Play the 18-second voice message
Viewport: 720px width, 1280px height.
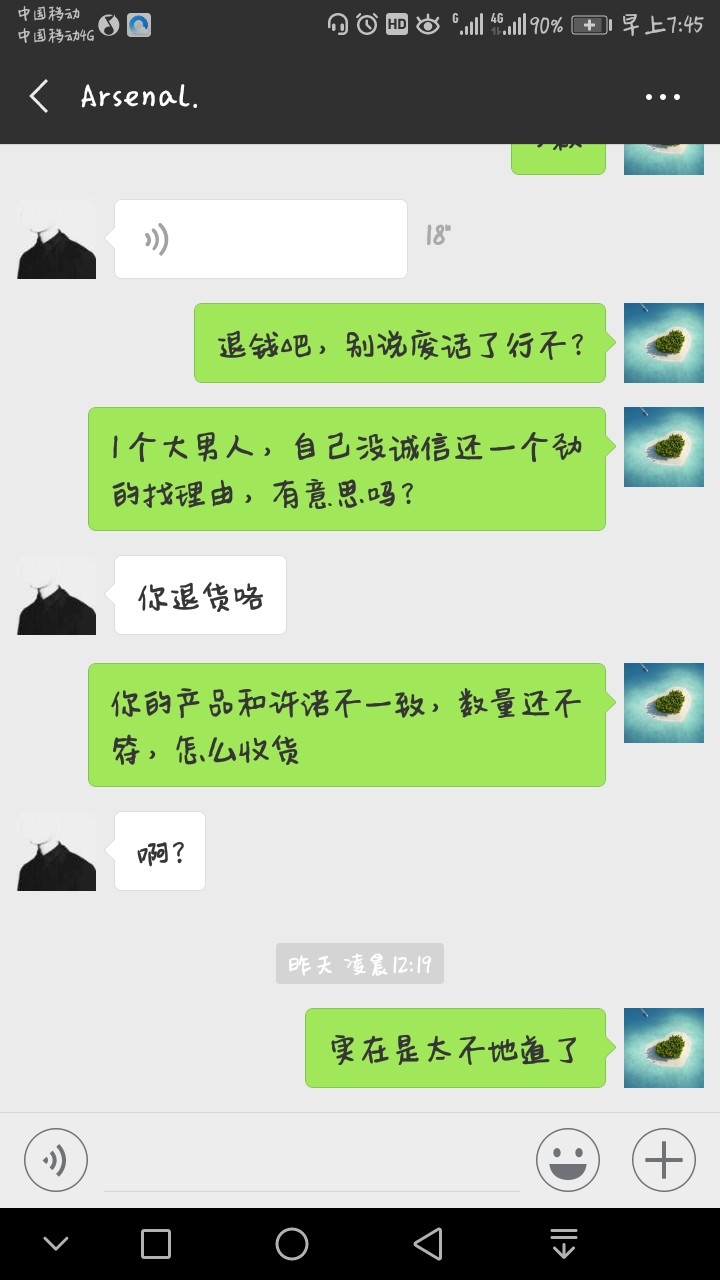260,239
